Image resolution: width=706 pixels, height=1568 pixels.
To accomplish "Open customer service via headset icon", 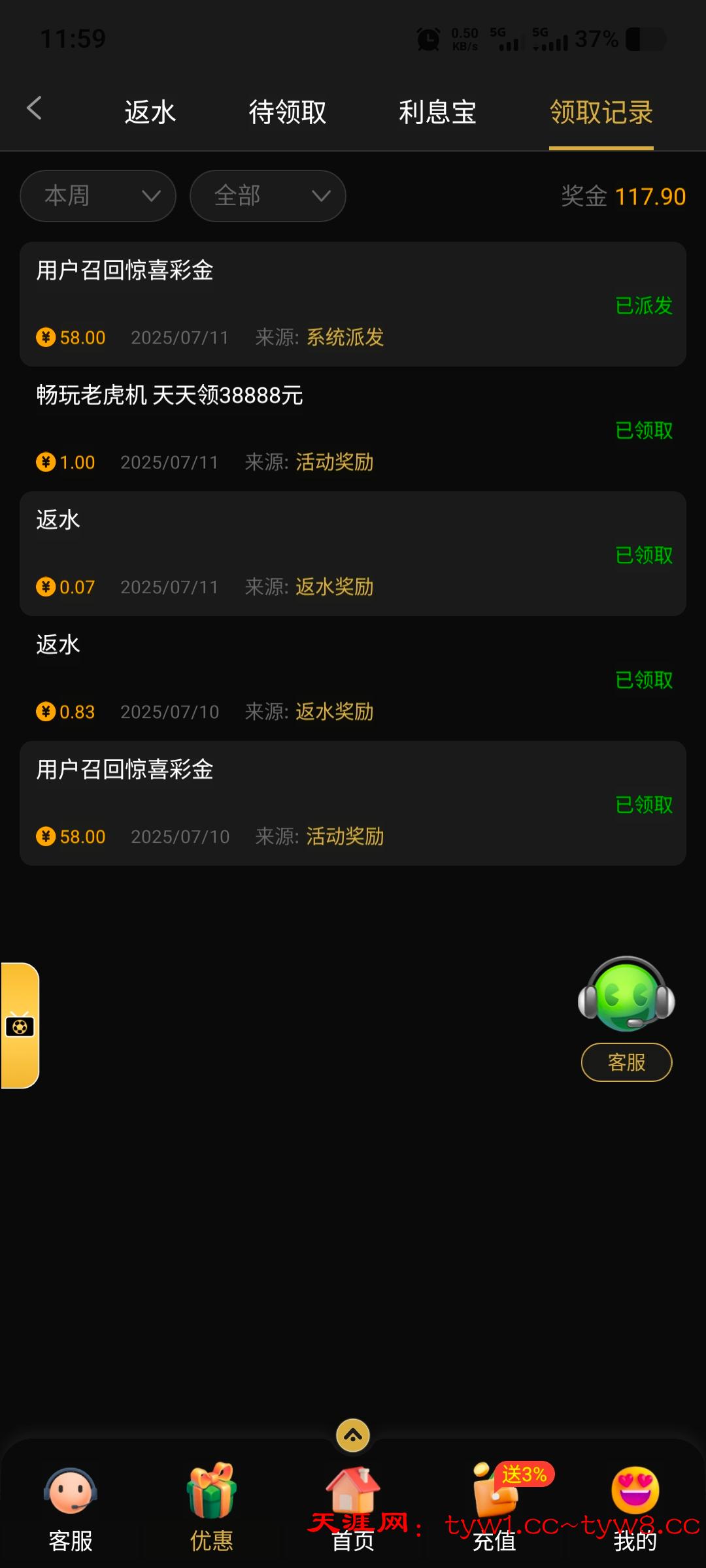I will coord(626,996).
